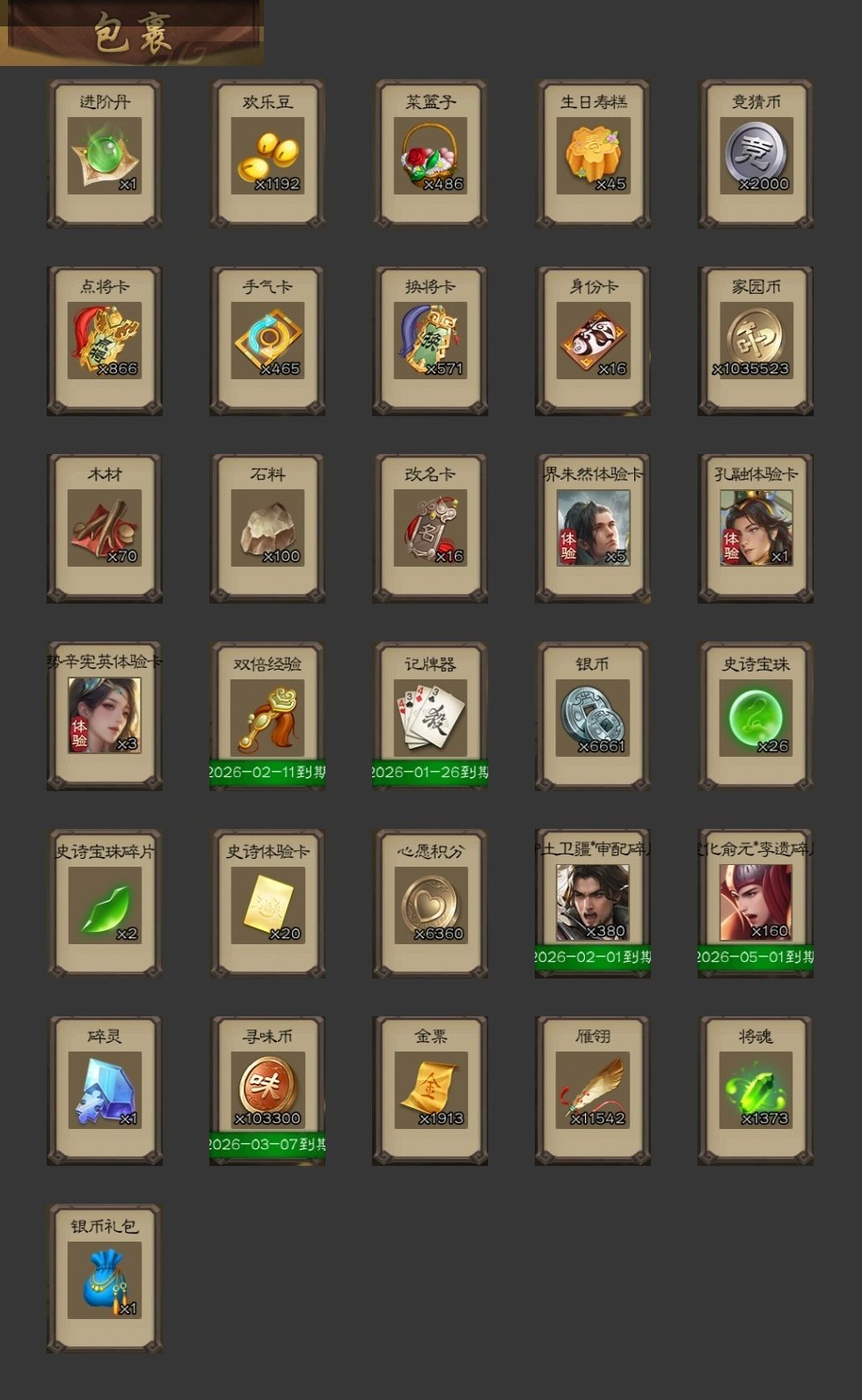Open the 进阶丹 item card
This screenshot has height=1400, width=862.
coord(105,156)
